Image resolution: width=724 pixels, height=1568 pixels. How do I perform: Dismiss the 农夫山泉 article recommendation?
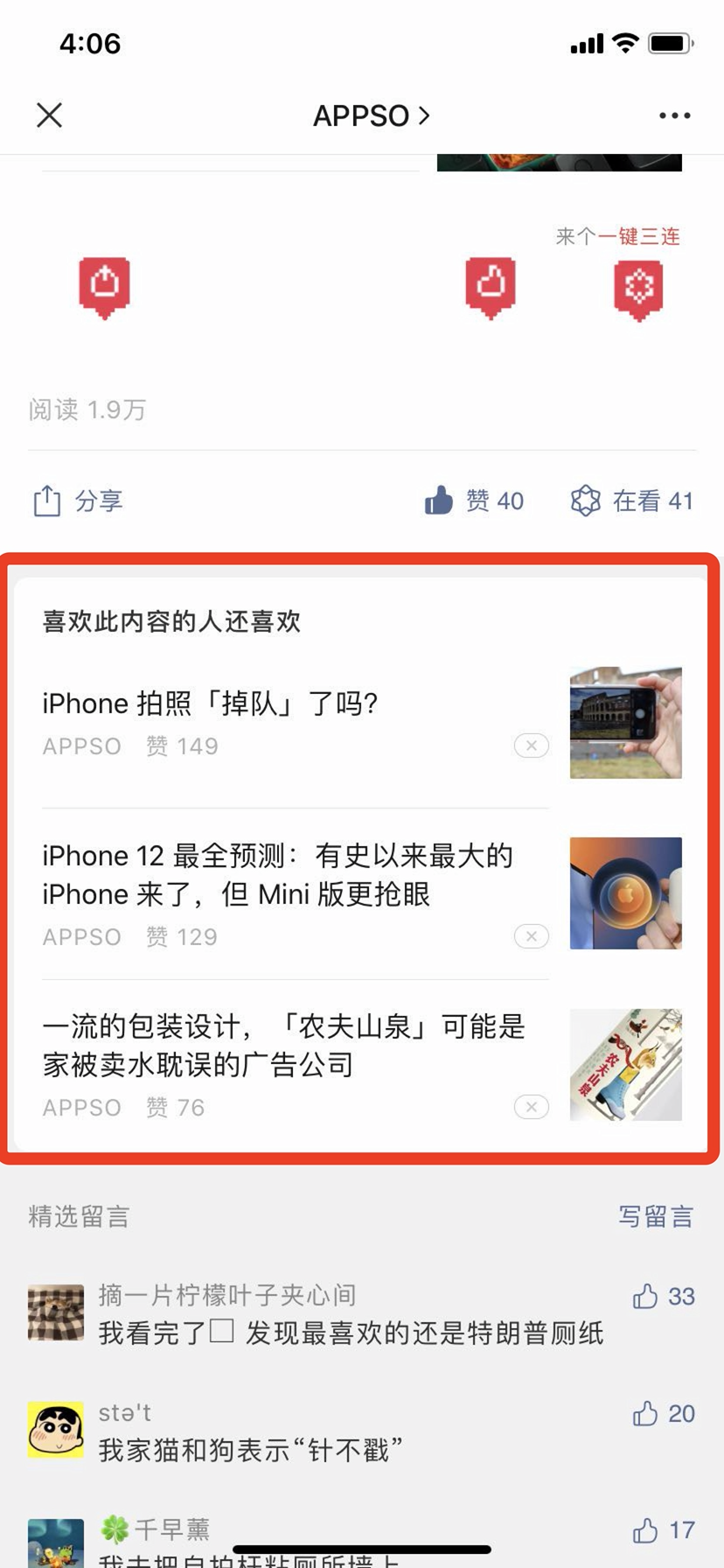531,1107
